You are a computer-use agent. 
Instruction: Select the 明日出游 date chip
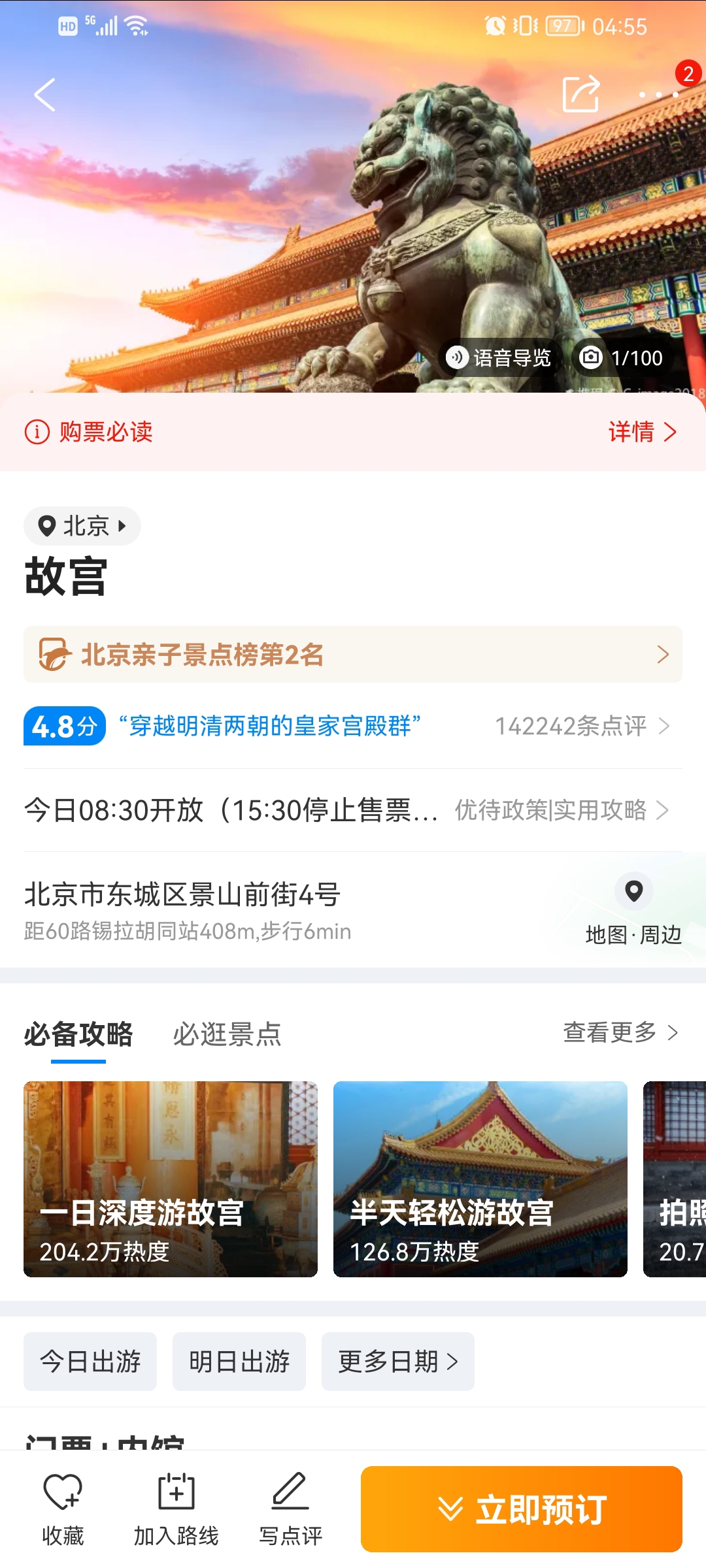point(239,1362)
